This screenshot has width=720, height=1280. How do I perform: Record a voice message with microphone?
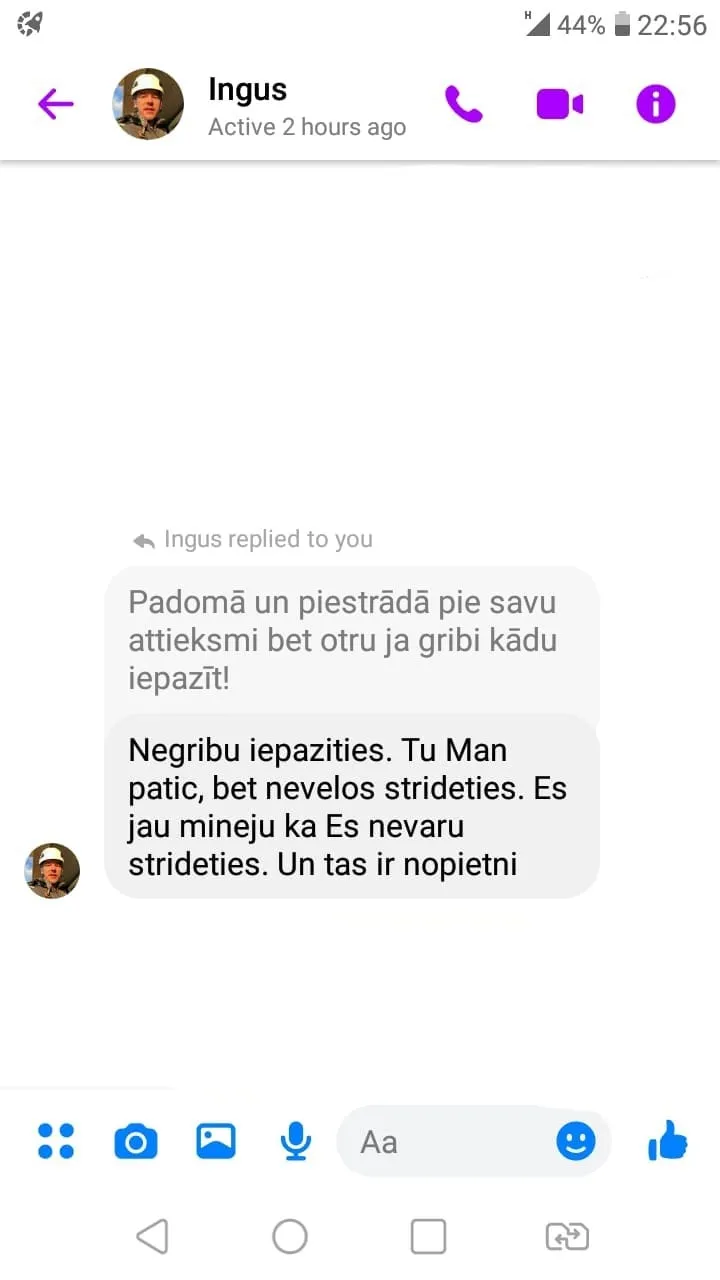coord(296,1141)
